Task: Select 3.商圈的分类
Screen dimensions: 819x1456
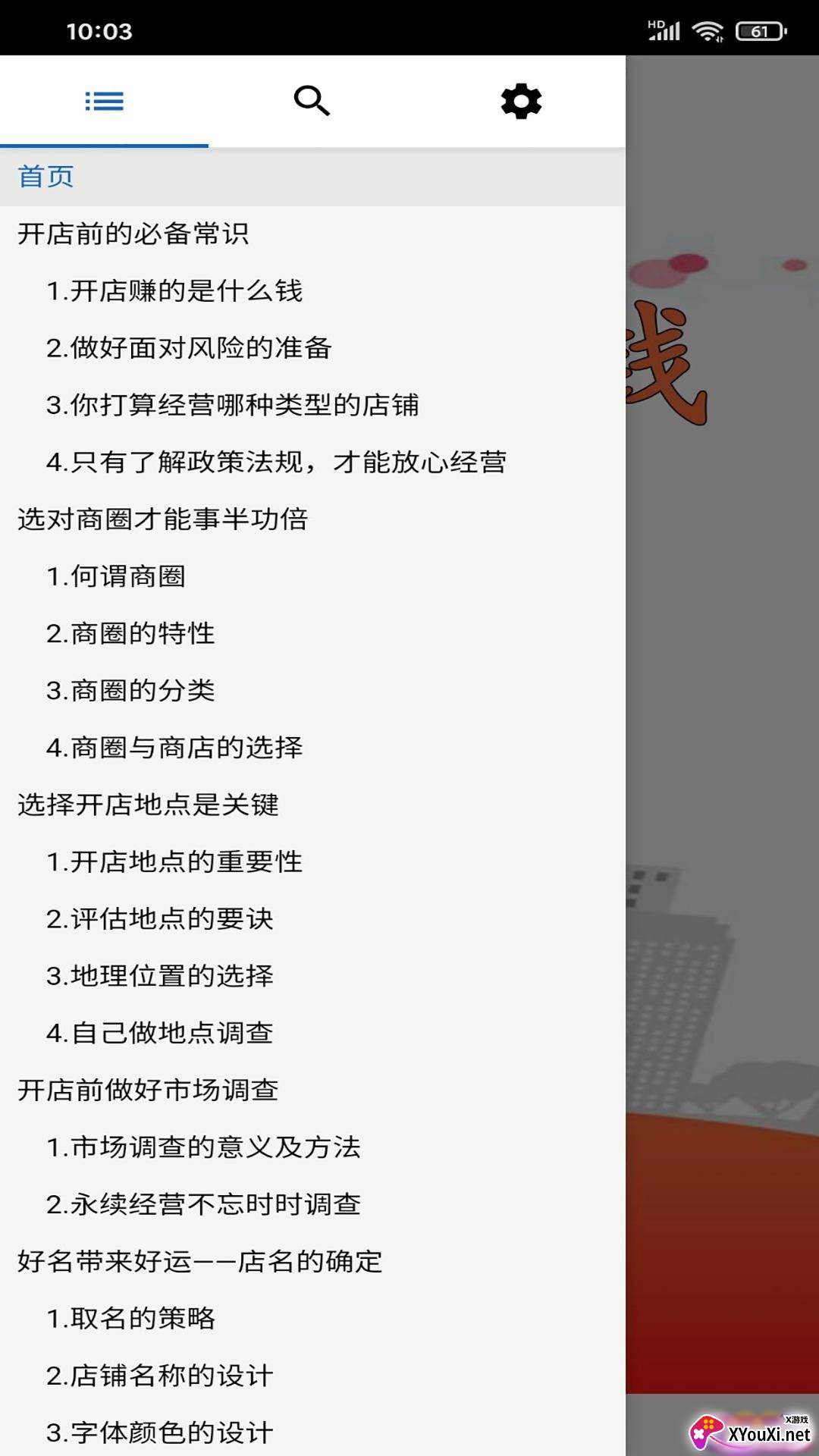Action: click(x=130, y=691)
